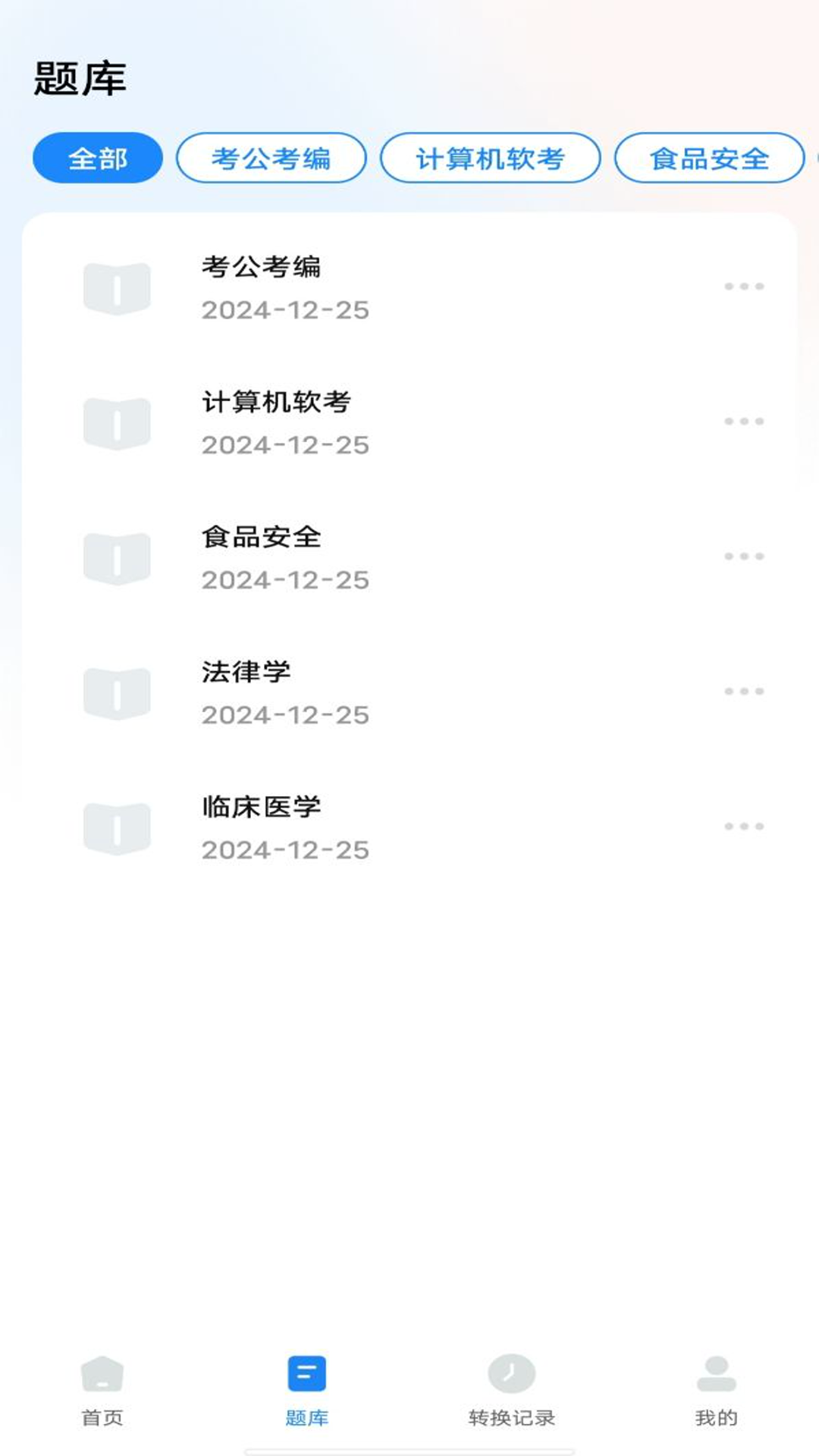Open the 我的 profile tab

tap(717, 1389)
